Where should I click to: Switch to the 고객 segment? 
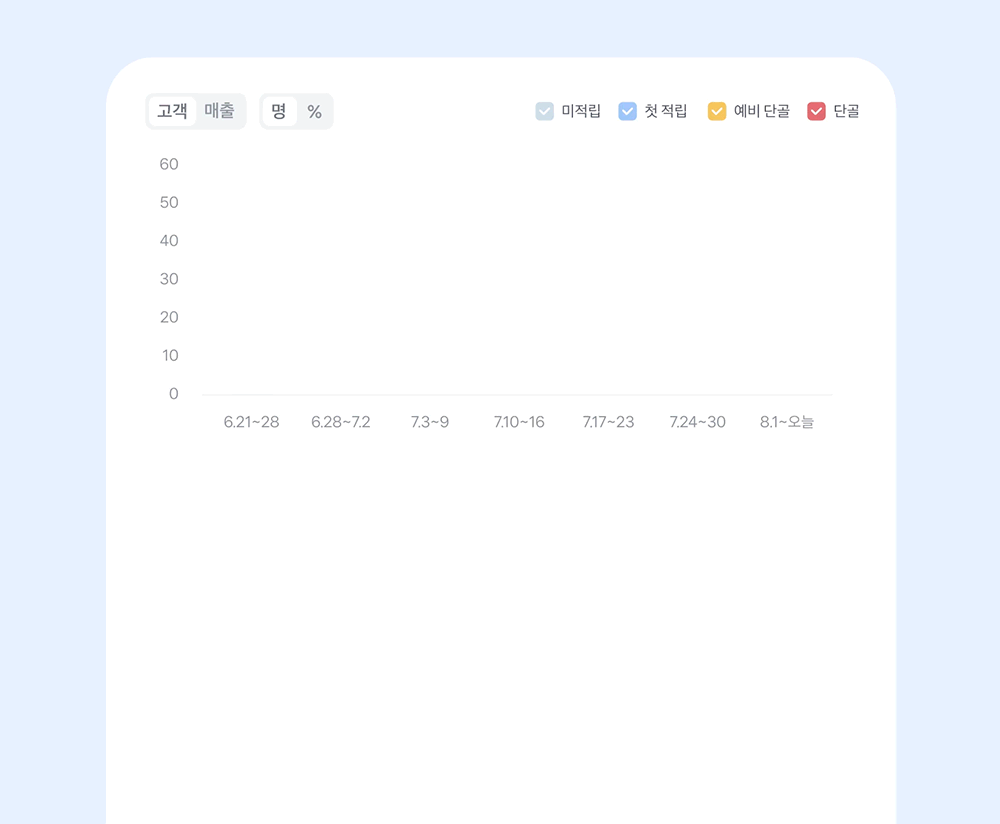pyautogui.click(x=172, y=112)
